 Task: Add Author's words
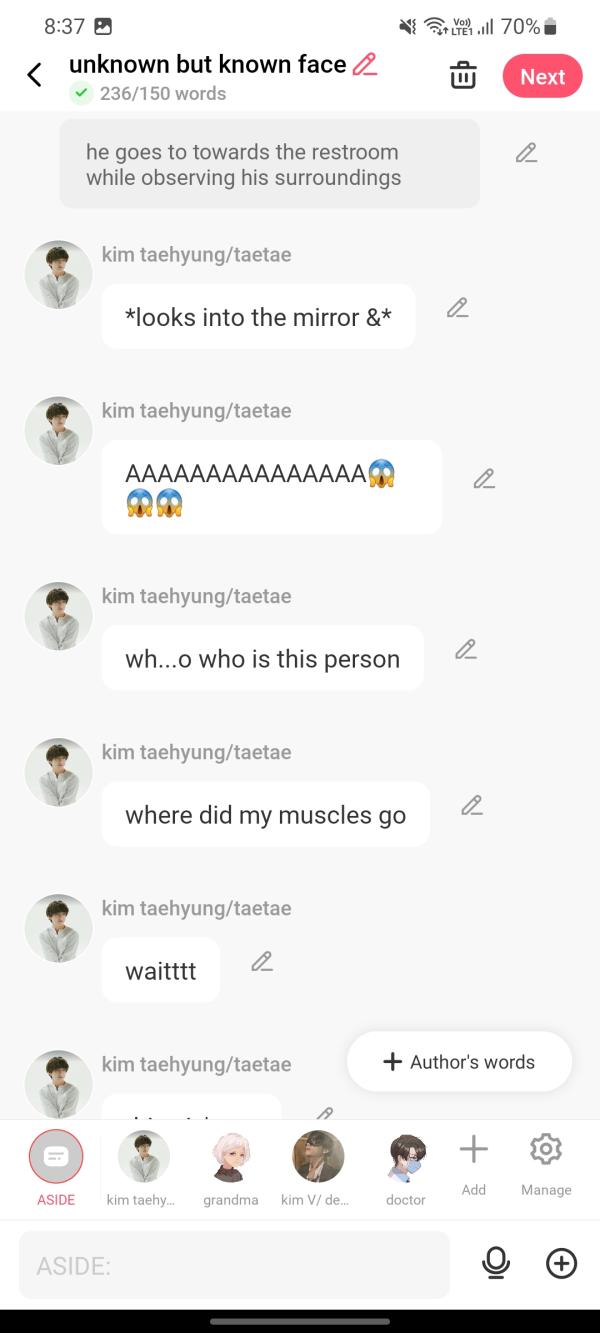click(x=460, y=1062)
